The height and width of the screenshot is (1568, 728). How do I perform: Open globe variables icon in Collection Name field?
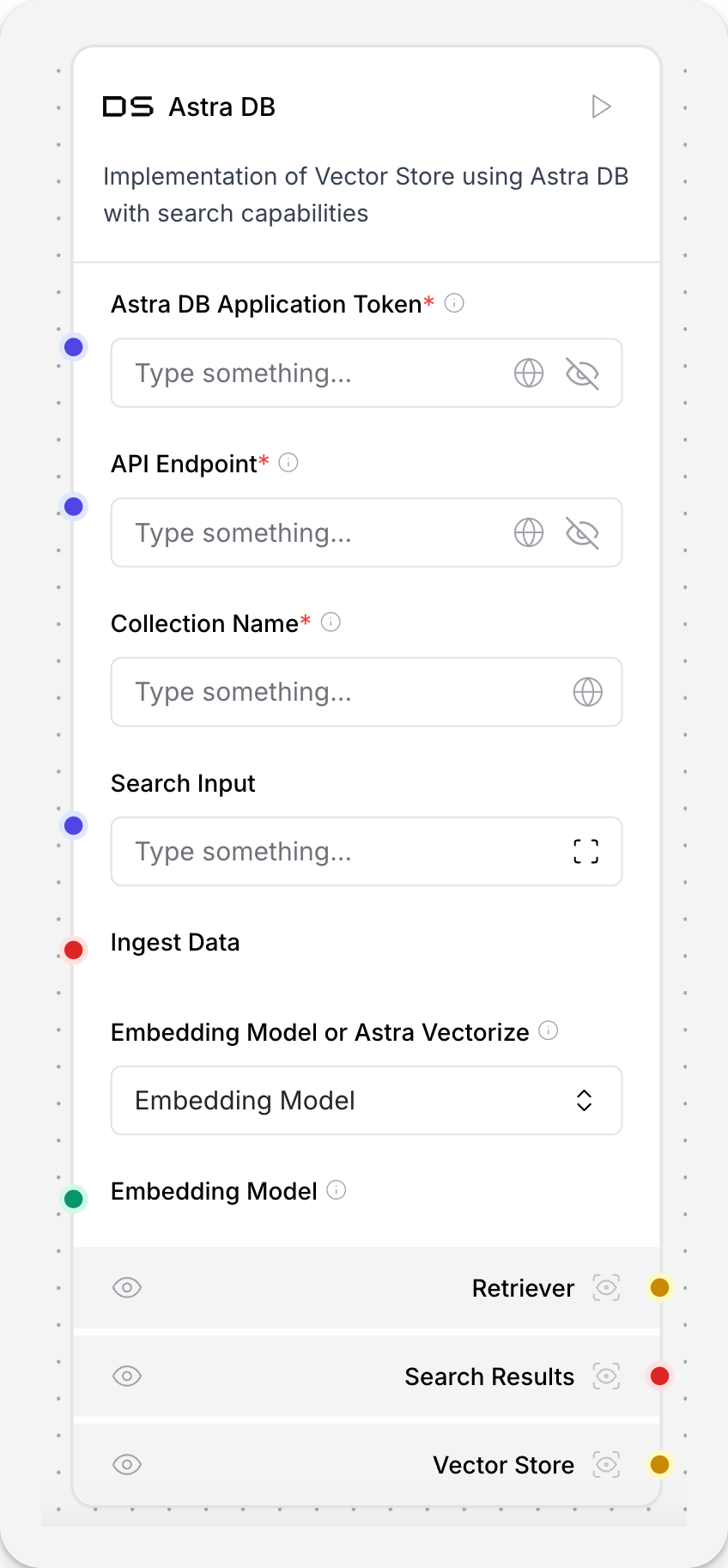pos(588,692)
